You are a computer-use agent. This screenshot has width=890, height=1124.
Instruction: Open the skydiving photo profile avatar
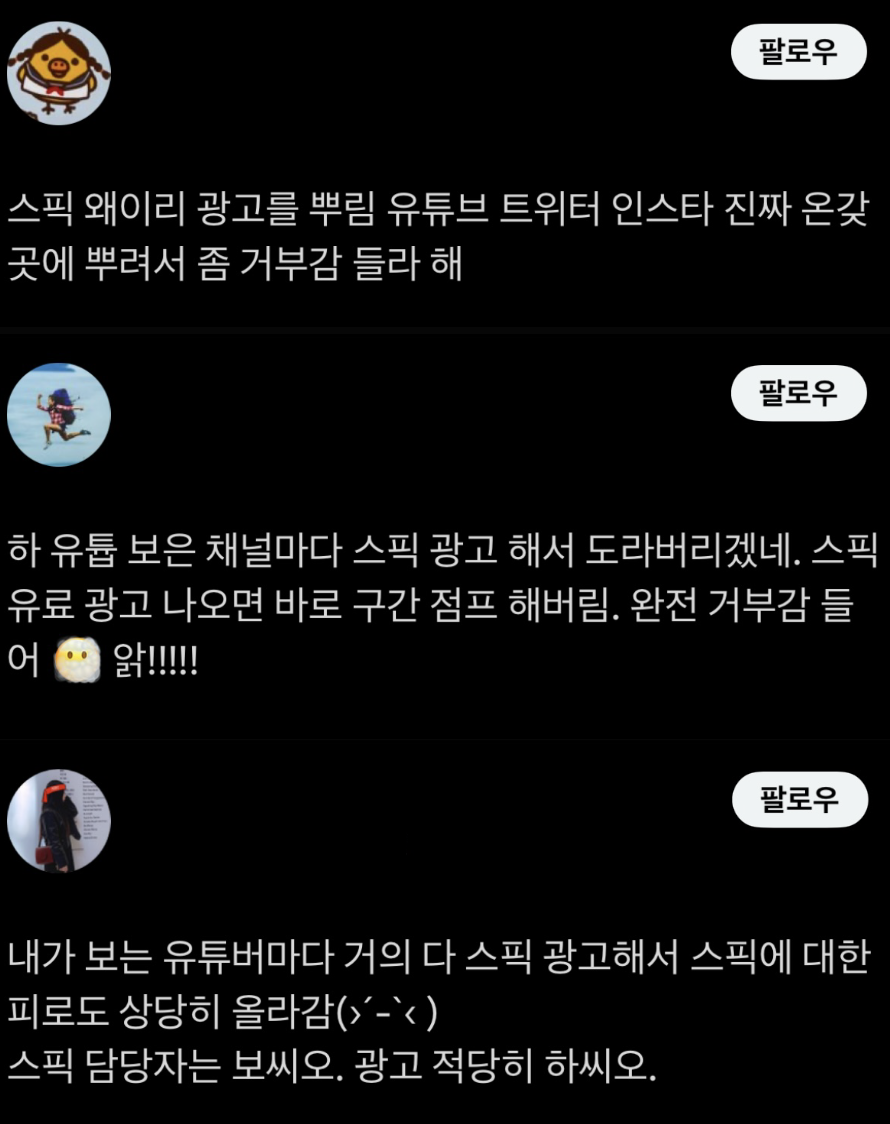[x=58, y=414]
